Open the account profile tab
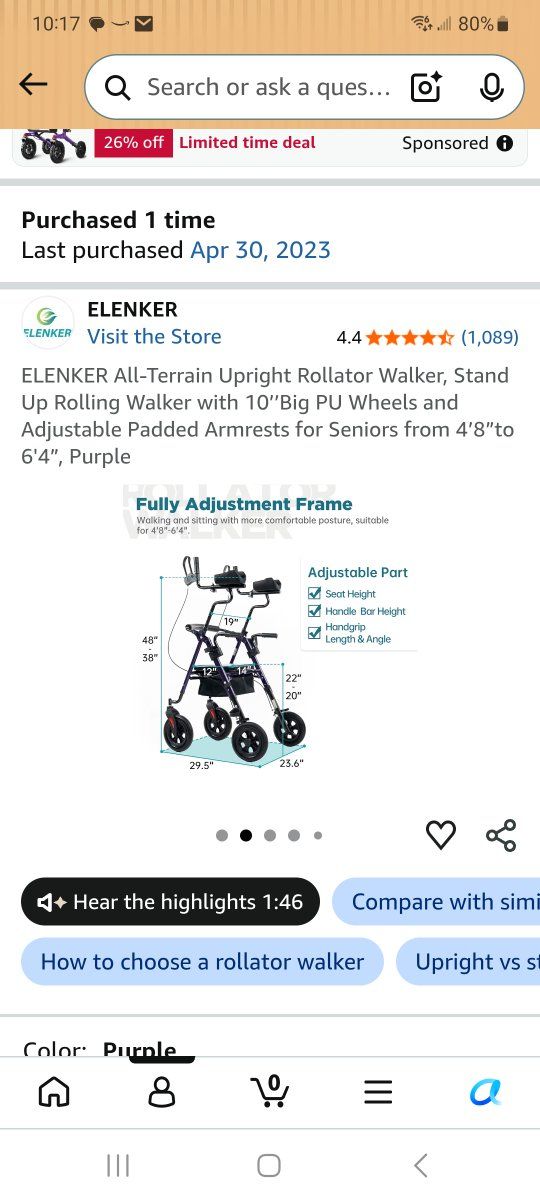The width and height of the screenshot is (540, 1200). [162, 1092]
